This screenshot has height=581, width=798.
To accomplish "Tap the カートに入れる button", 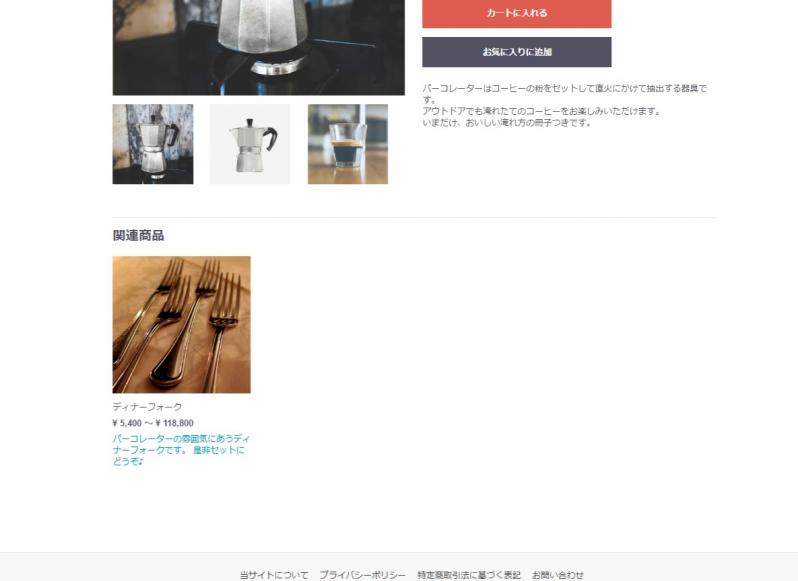I will (x=516, y=13).
